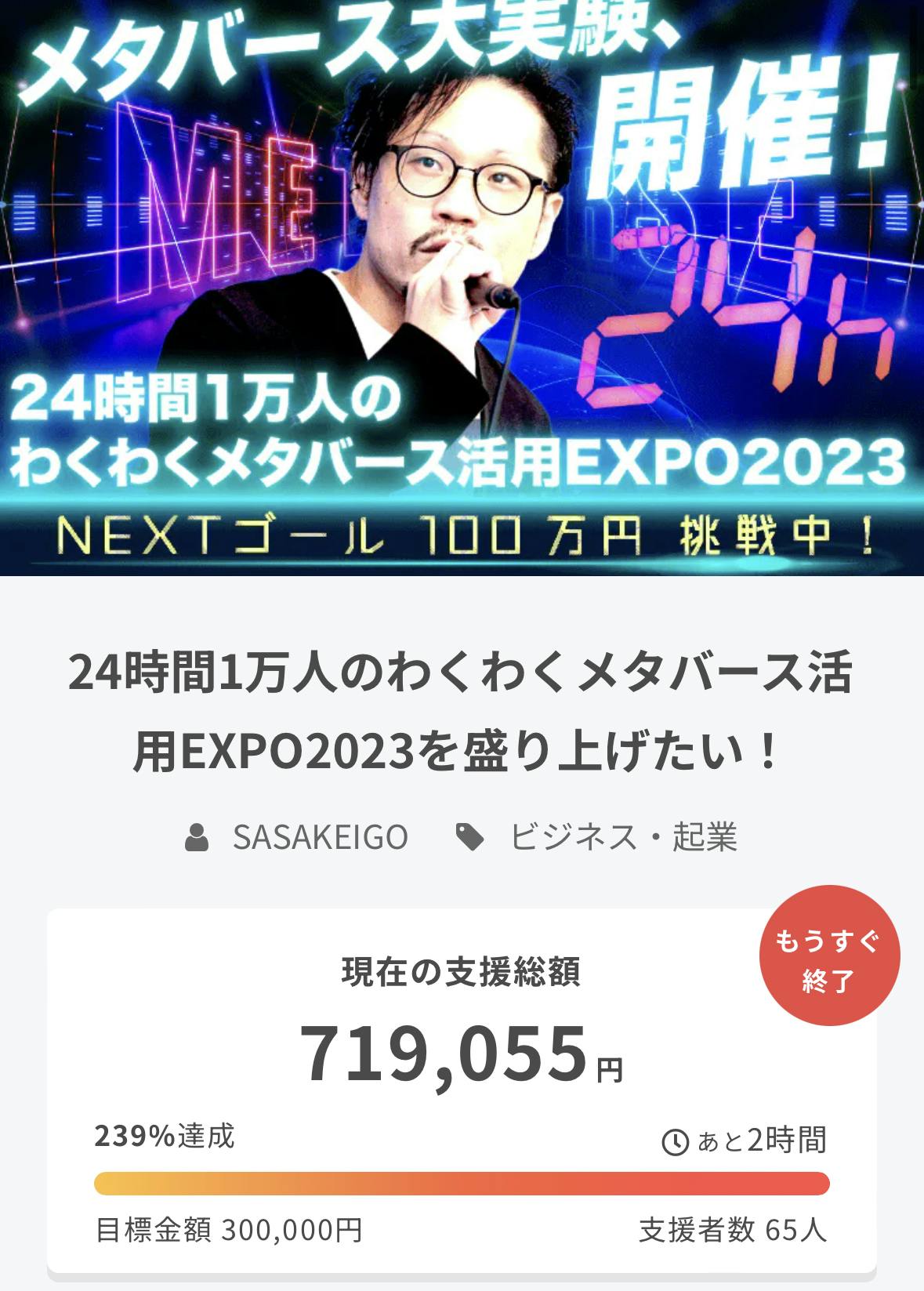Open the SASAKEIGO project owner profile
924x1291 pixels.
tap(320, 837)
